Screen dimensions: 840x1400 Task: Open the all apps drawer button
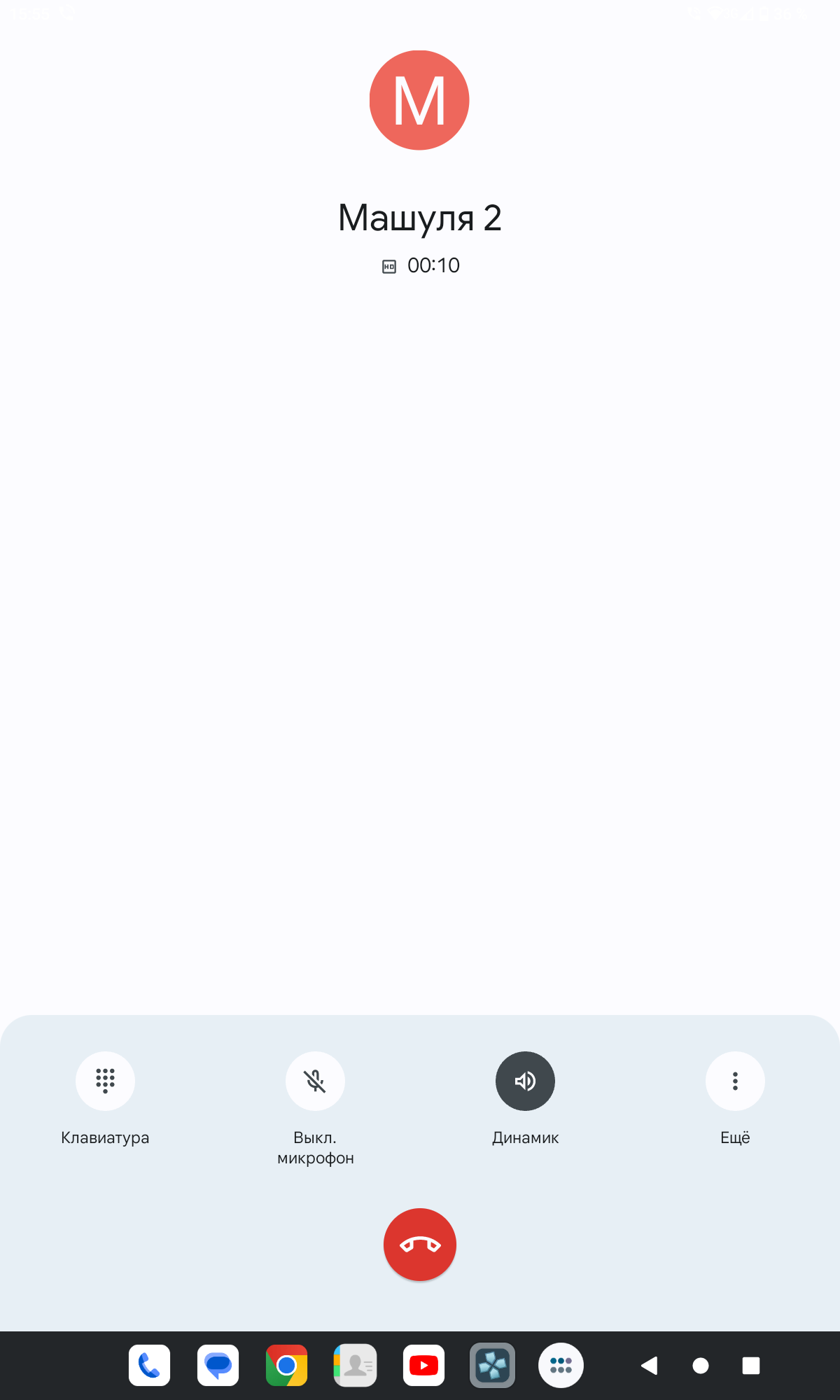[561, 1365]
